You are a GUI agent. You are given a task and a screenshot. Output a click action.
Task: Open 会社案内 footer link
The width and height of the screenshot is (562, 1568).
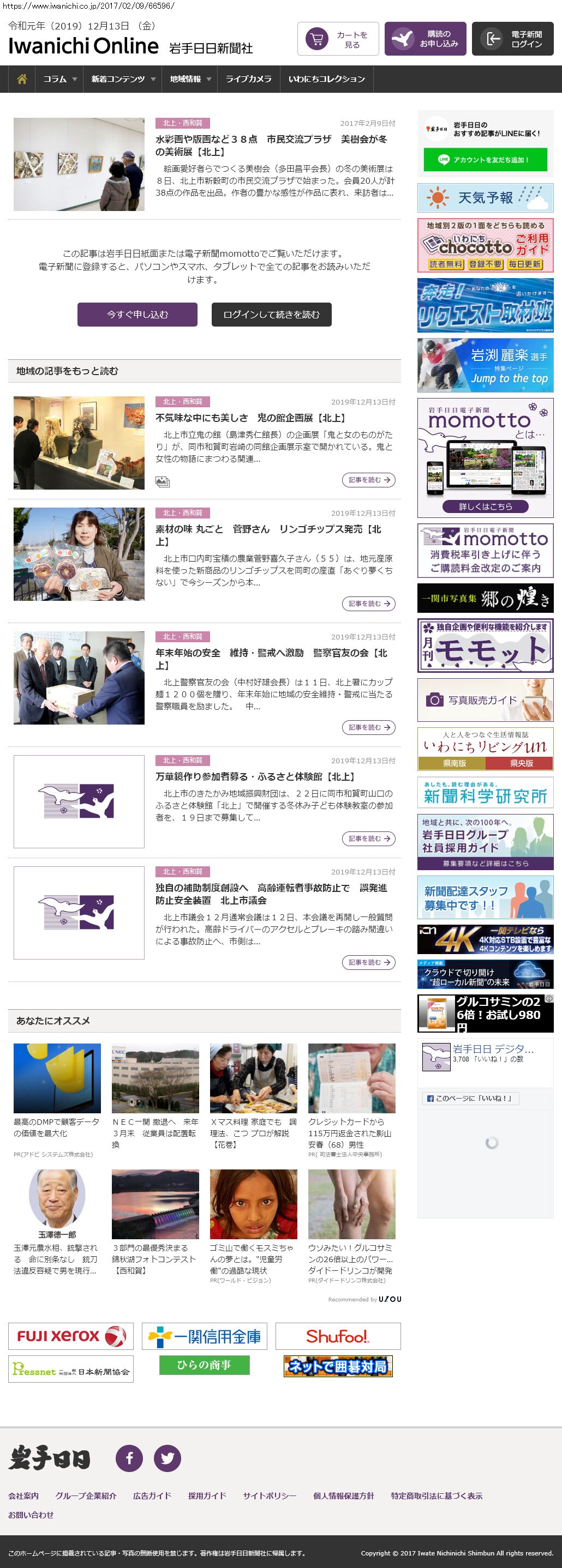pos(23,1495)
